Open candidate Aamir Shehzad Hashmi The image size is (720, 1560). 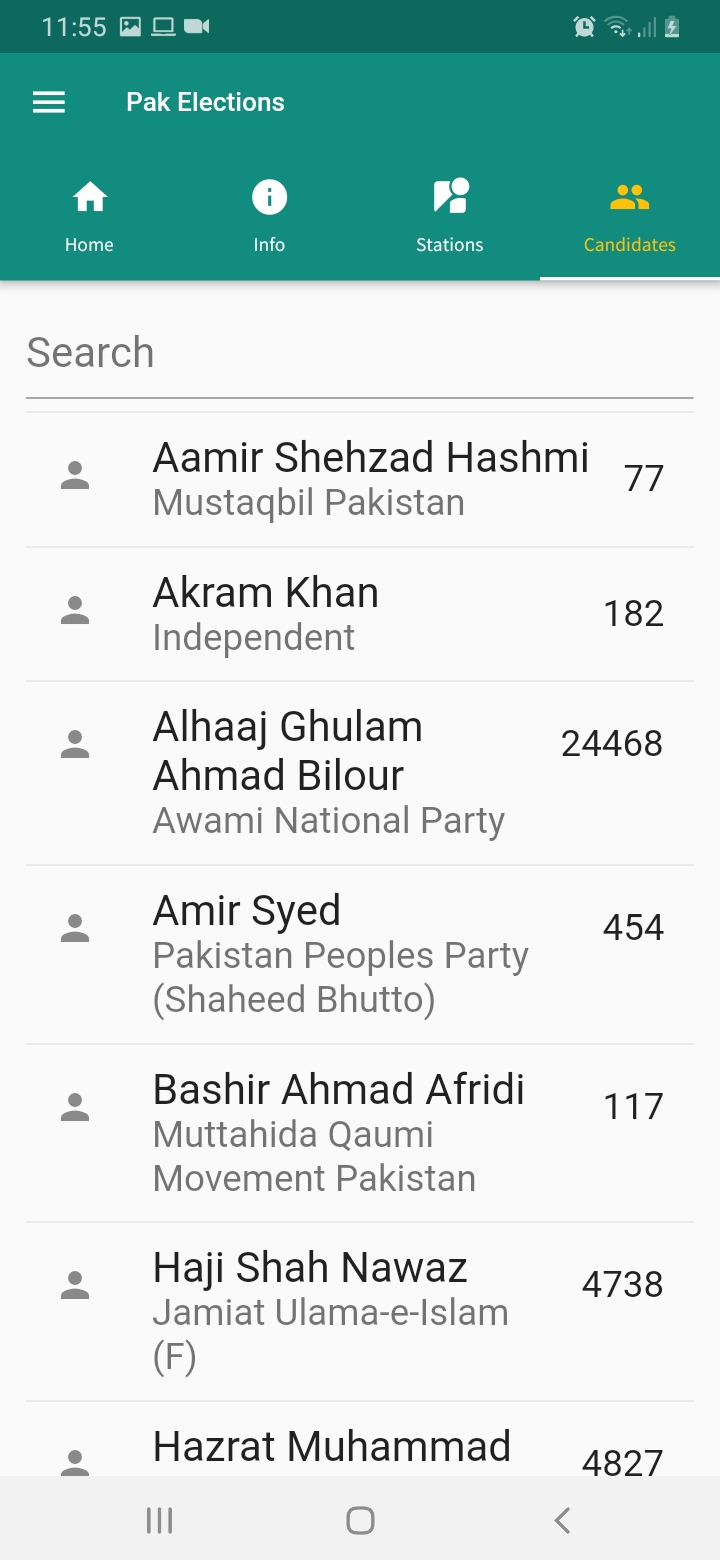click(x=360, y=479)
